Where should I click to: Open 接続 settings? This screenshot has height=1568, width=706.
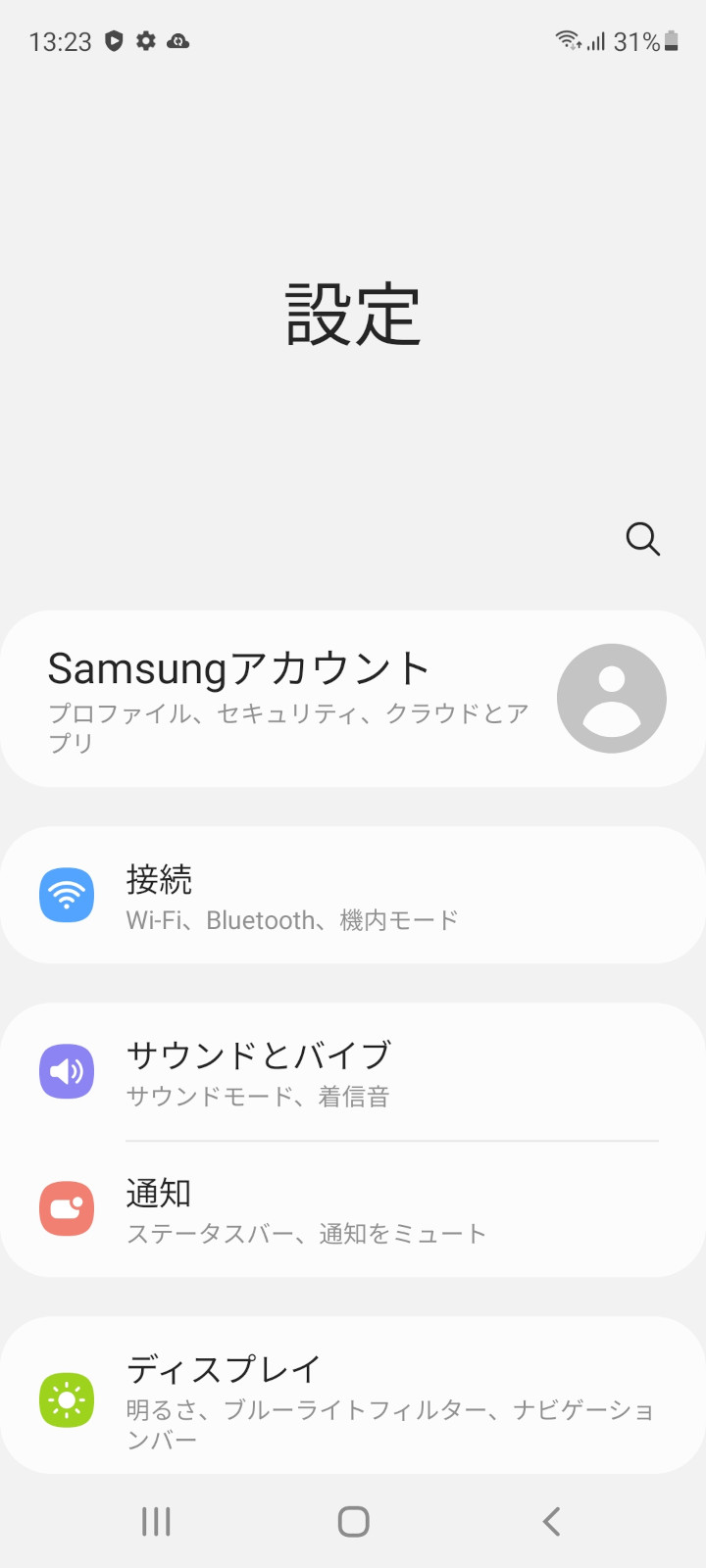coord(294,896)
